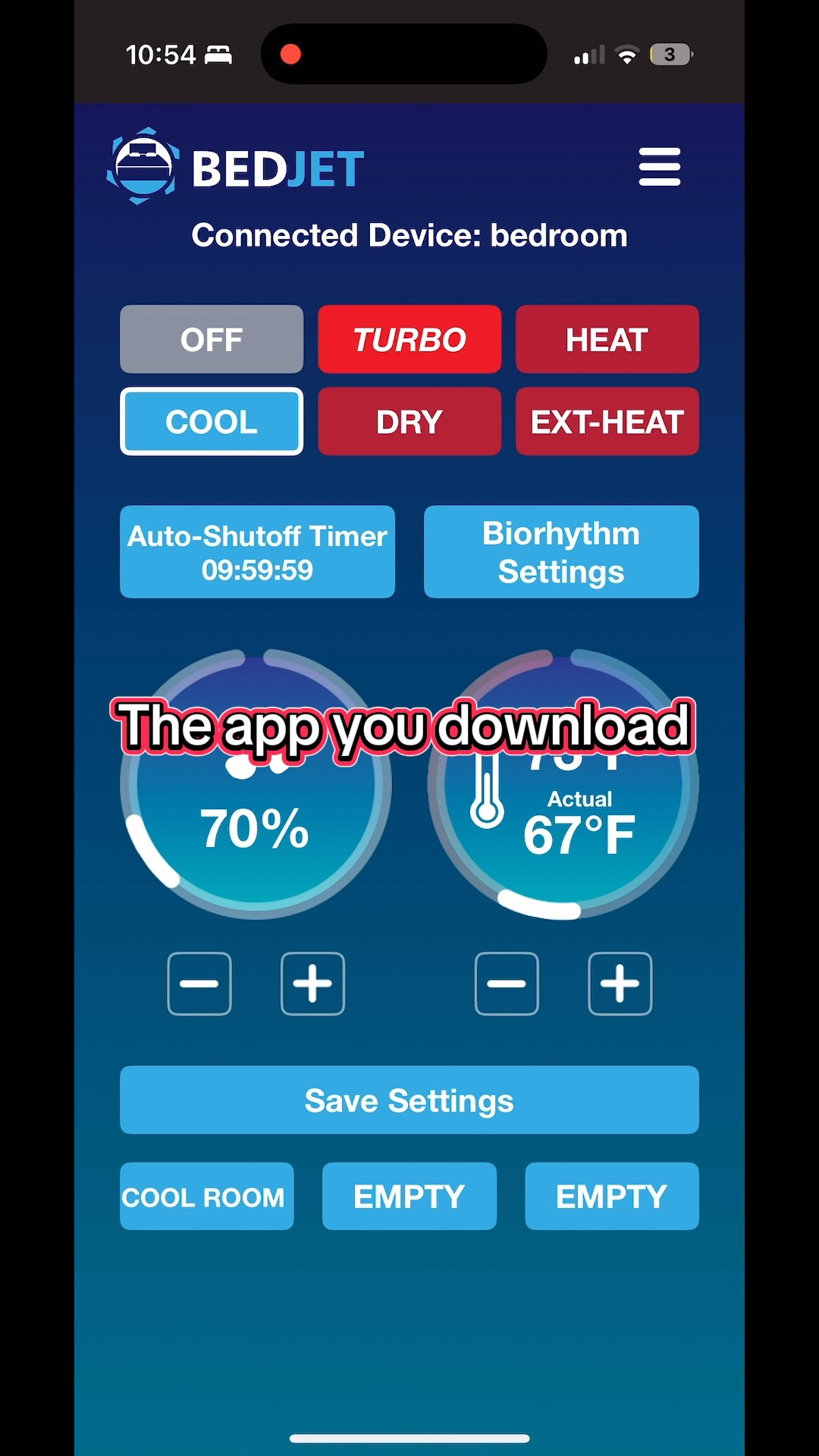Open Auto-Shutoff Timer settings
819x1456 pixels.
point(257,552)
